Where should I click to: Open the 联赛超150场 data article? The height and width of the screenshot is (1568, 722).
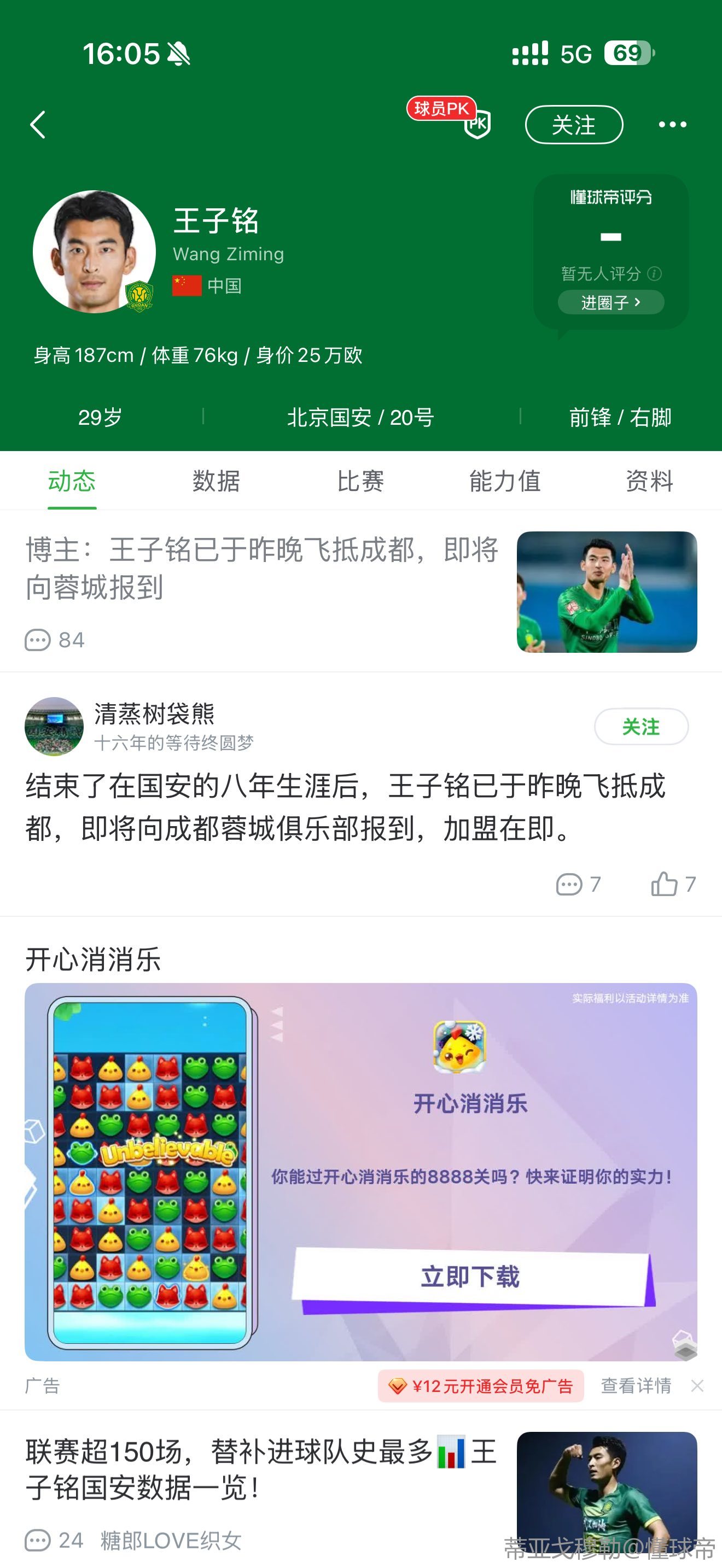click(x=262, y=1470)
